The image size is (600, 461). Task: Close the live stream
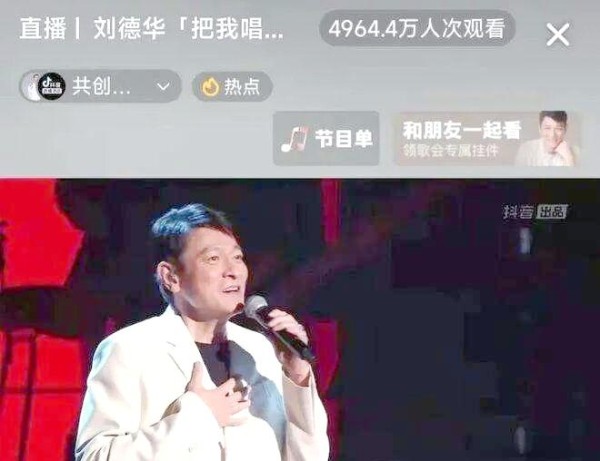click(558, 34)
